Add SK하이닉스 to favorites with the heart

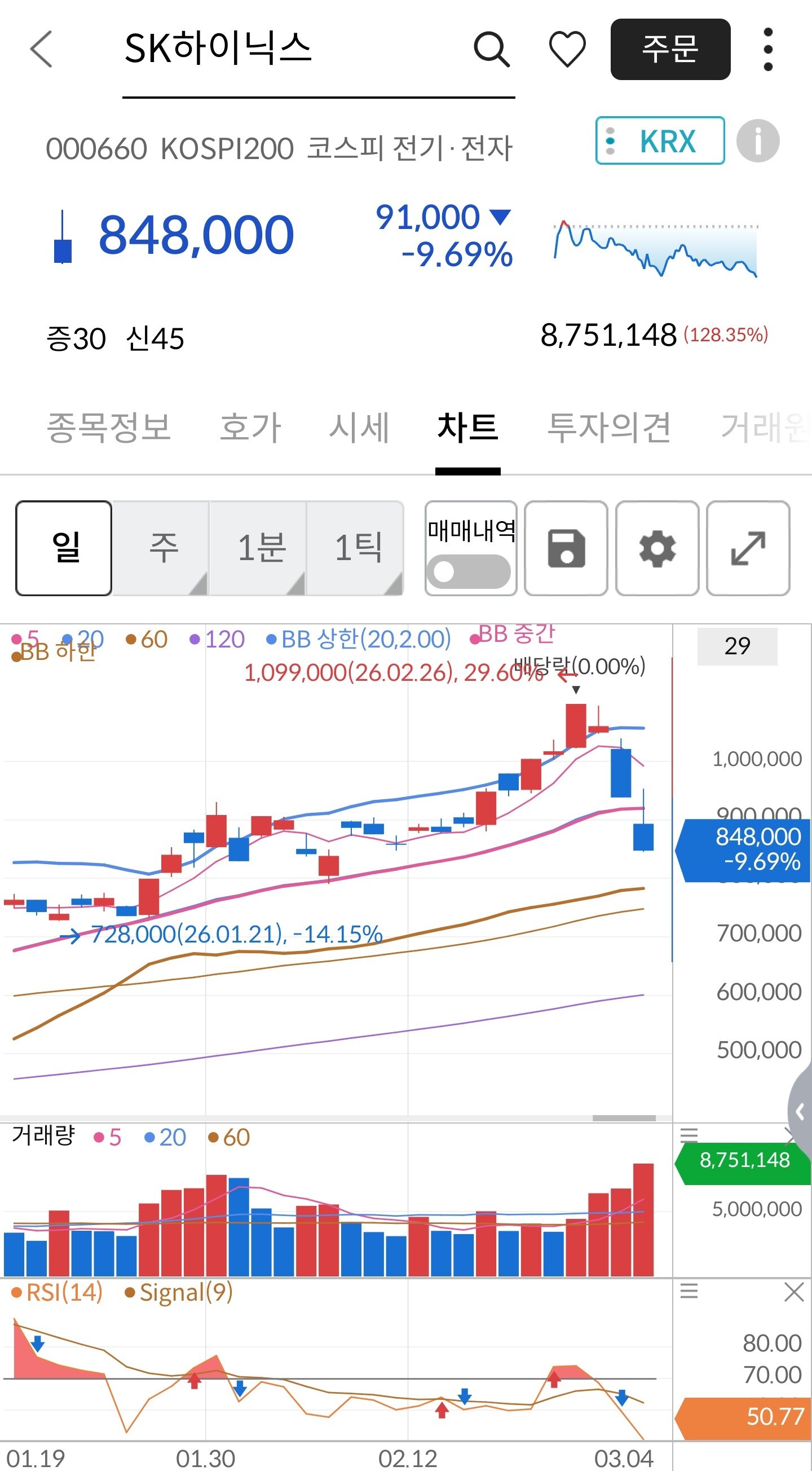[x=567, y=49]
